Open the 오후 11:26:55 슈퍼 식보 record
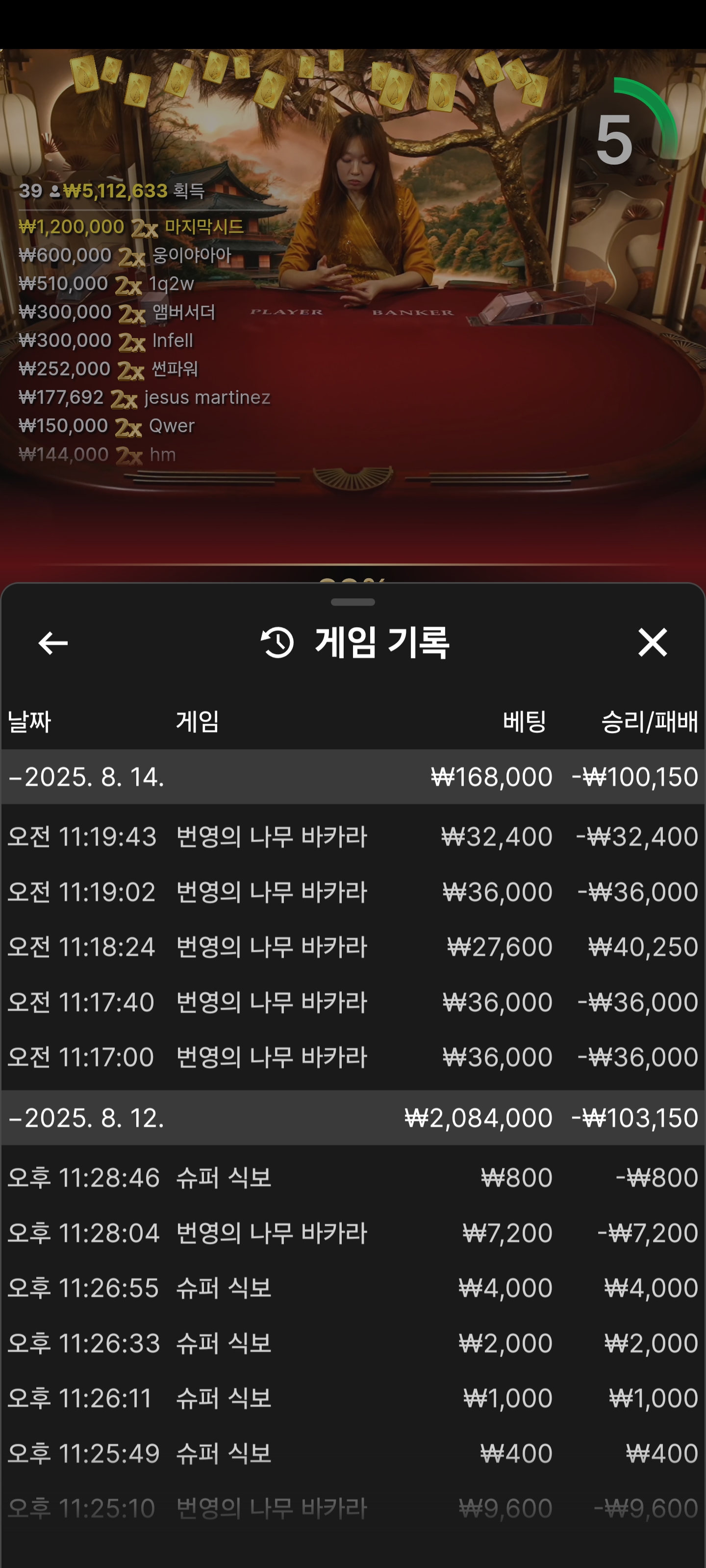Image resolution: width=706 pixels, height=1568 pixels. 353,1287
